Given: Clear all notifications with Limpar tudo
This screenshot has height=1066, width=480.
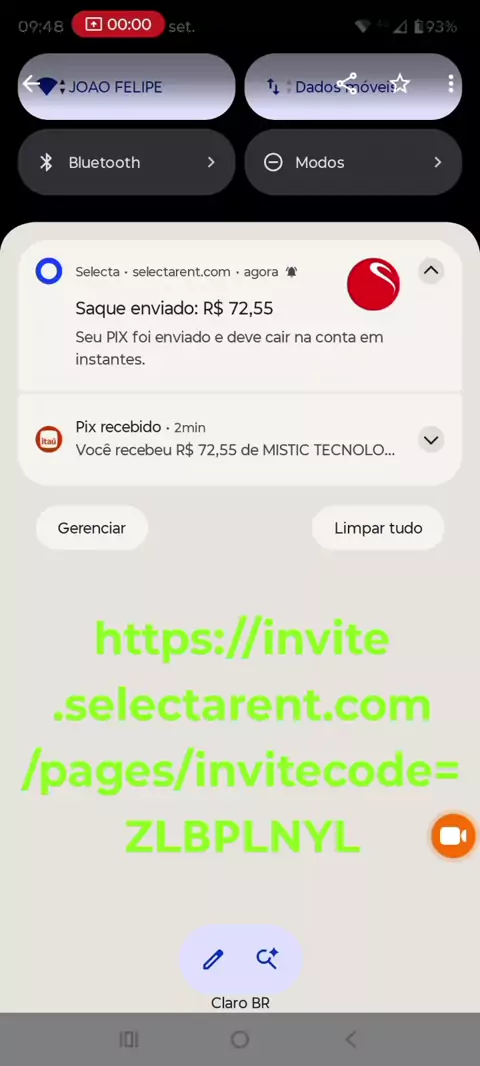Looking at the screenshot, I should 378,528.
